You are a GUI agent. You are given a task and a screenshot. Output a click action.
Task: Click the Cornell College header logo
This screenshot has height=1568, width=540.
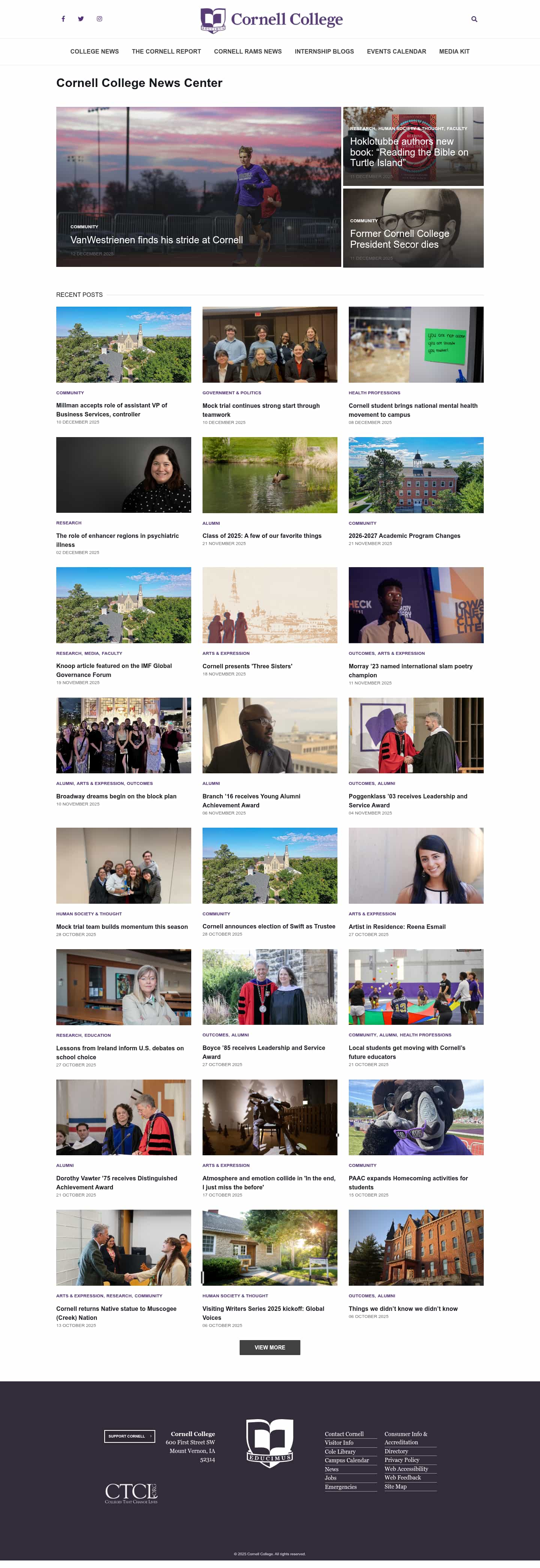[270, 19]
